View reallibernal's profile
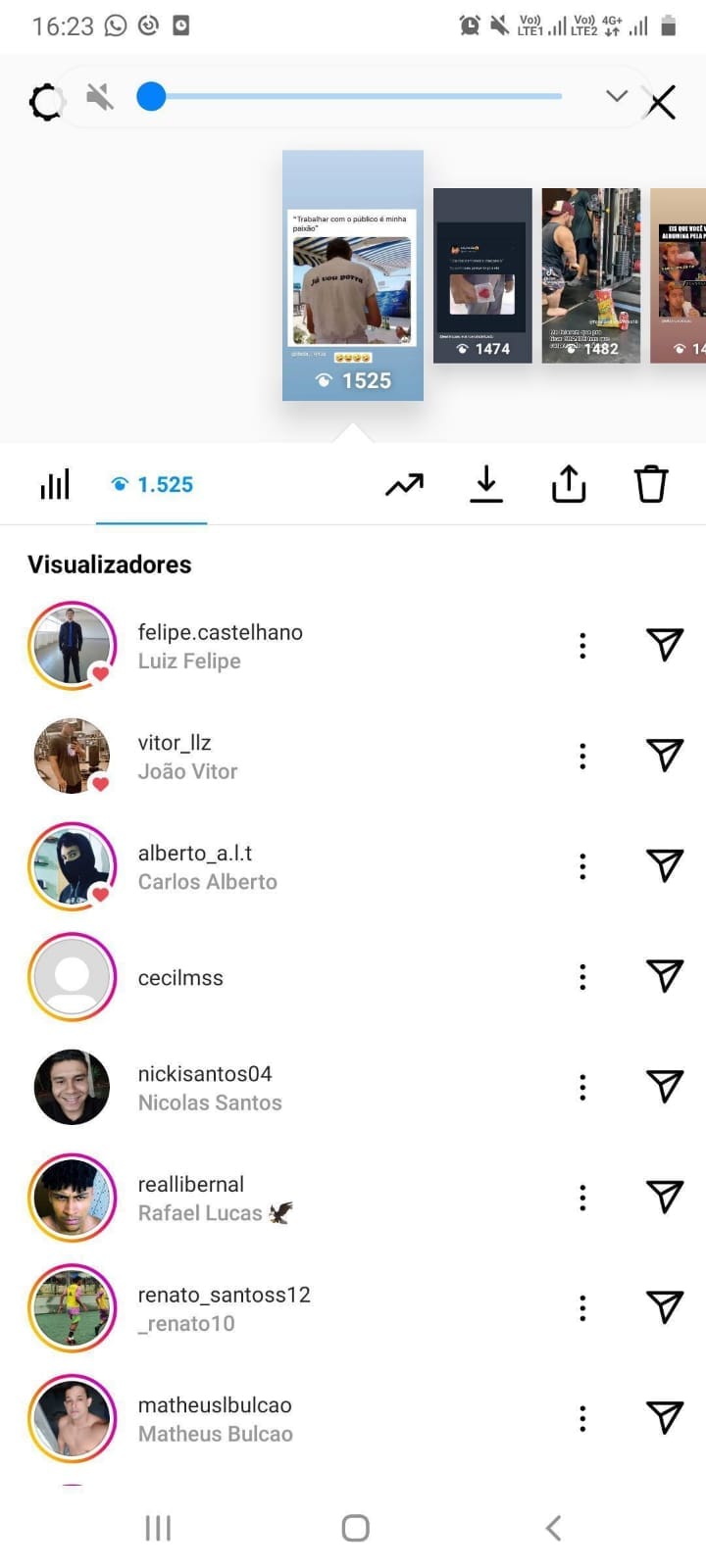Screen dimensions: 706x1568 coord(73,1198)
